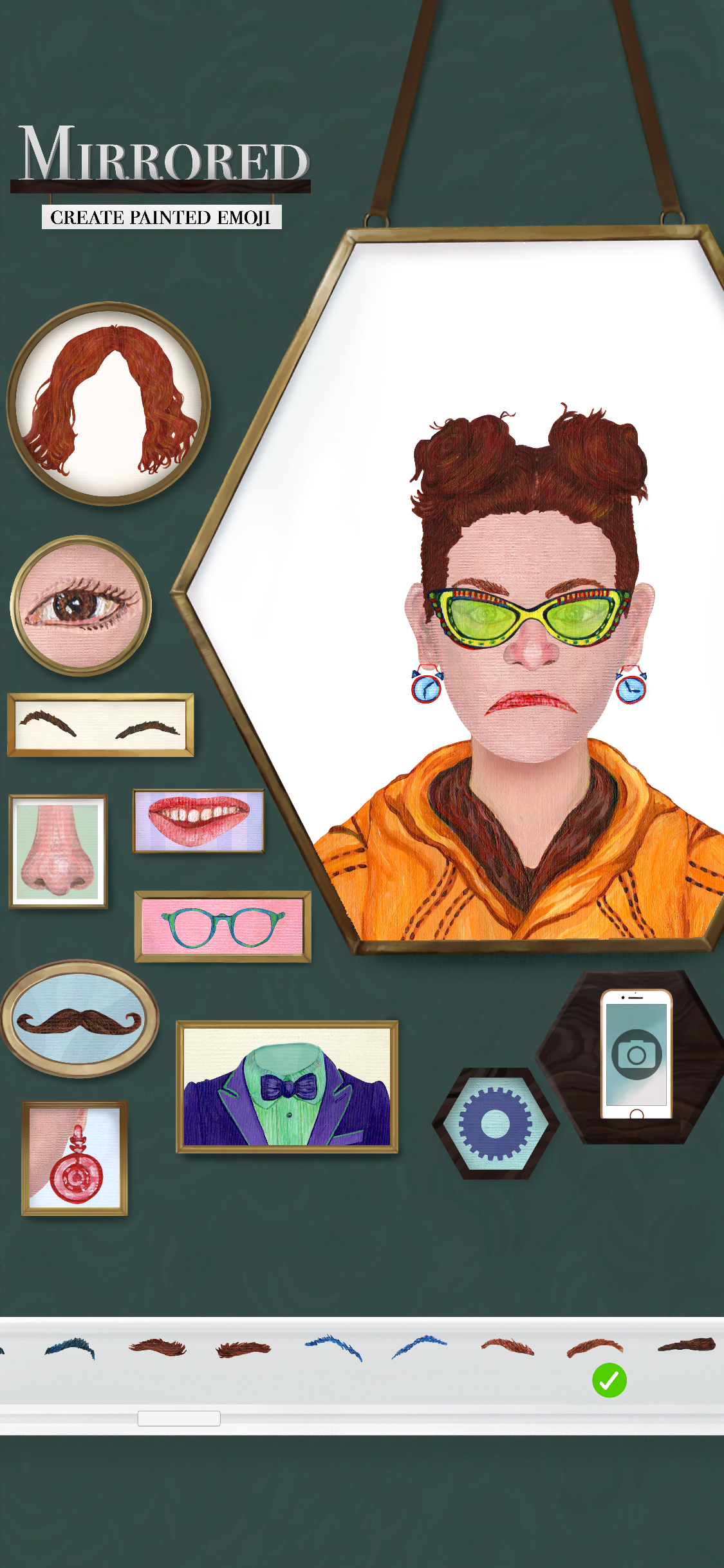Image resolution: width=724 pixels, height=1568 pixels.
Task: Tap the eyebrow marked with green check
Action: [x=595, y=1347]
